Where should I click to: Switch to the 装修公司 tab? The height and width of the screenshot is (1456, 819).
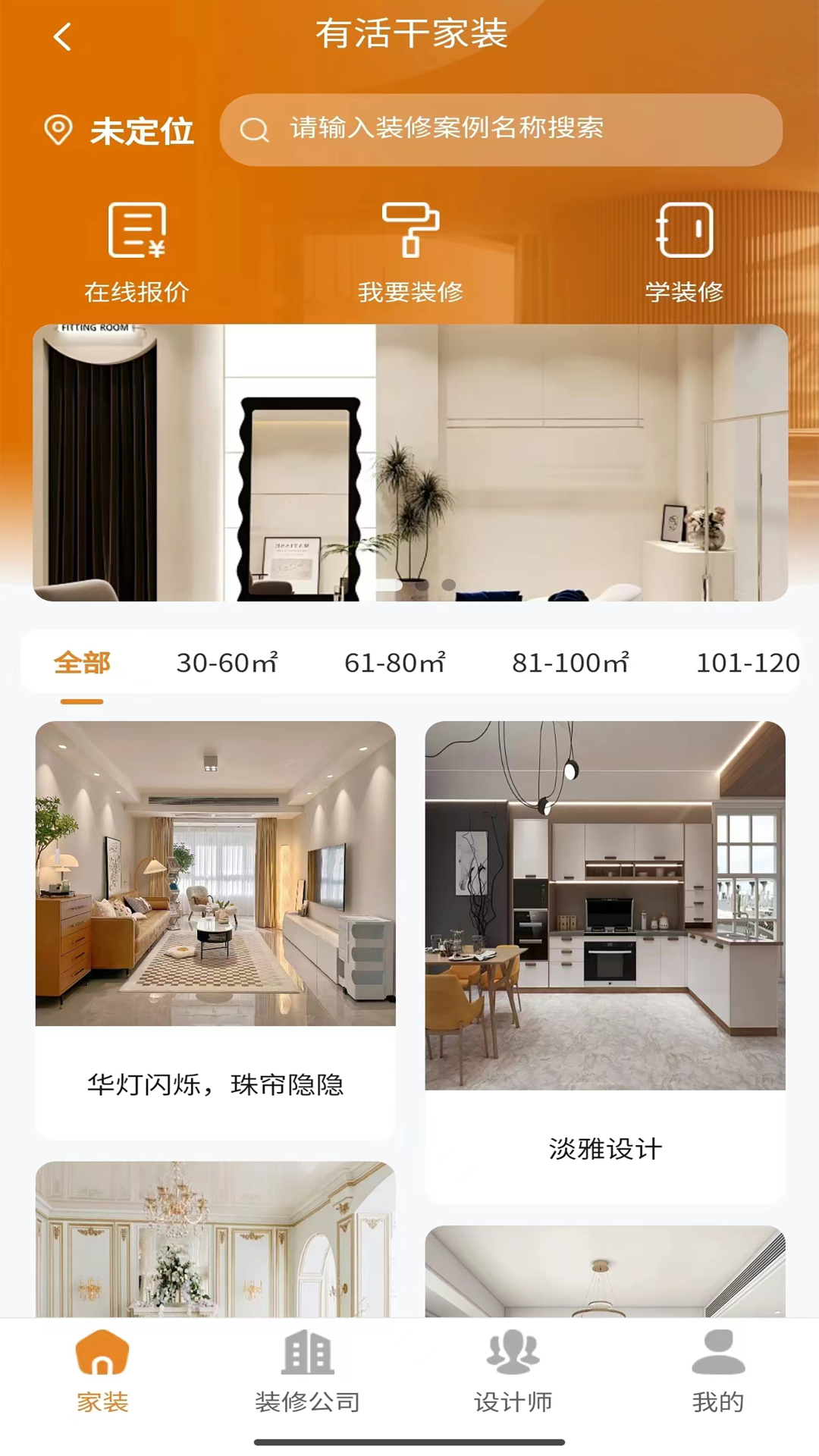[x=307, y=1371]
